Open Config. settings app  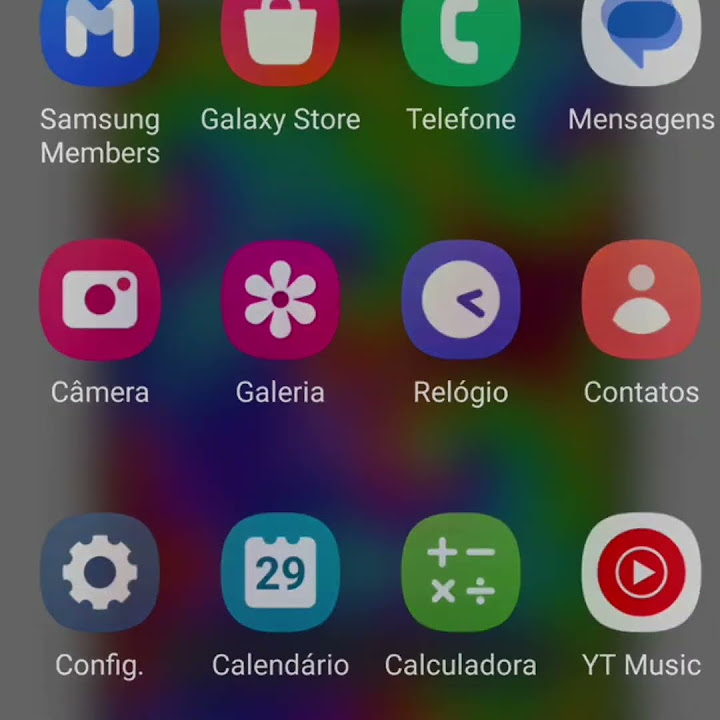click(x=100, y=572)
